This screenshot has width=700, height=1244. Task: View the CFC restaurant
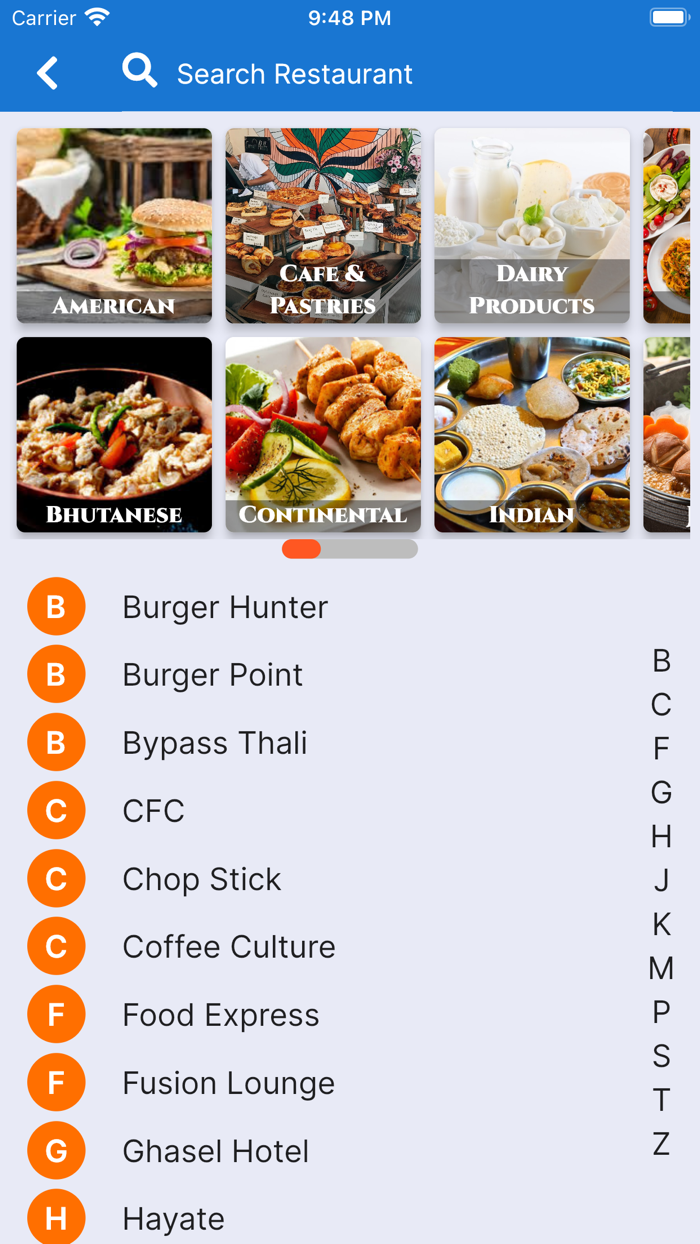pyautogui.click(x=153, y=811)
